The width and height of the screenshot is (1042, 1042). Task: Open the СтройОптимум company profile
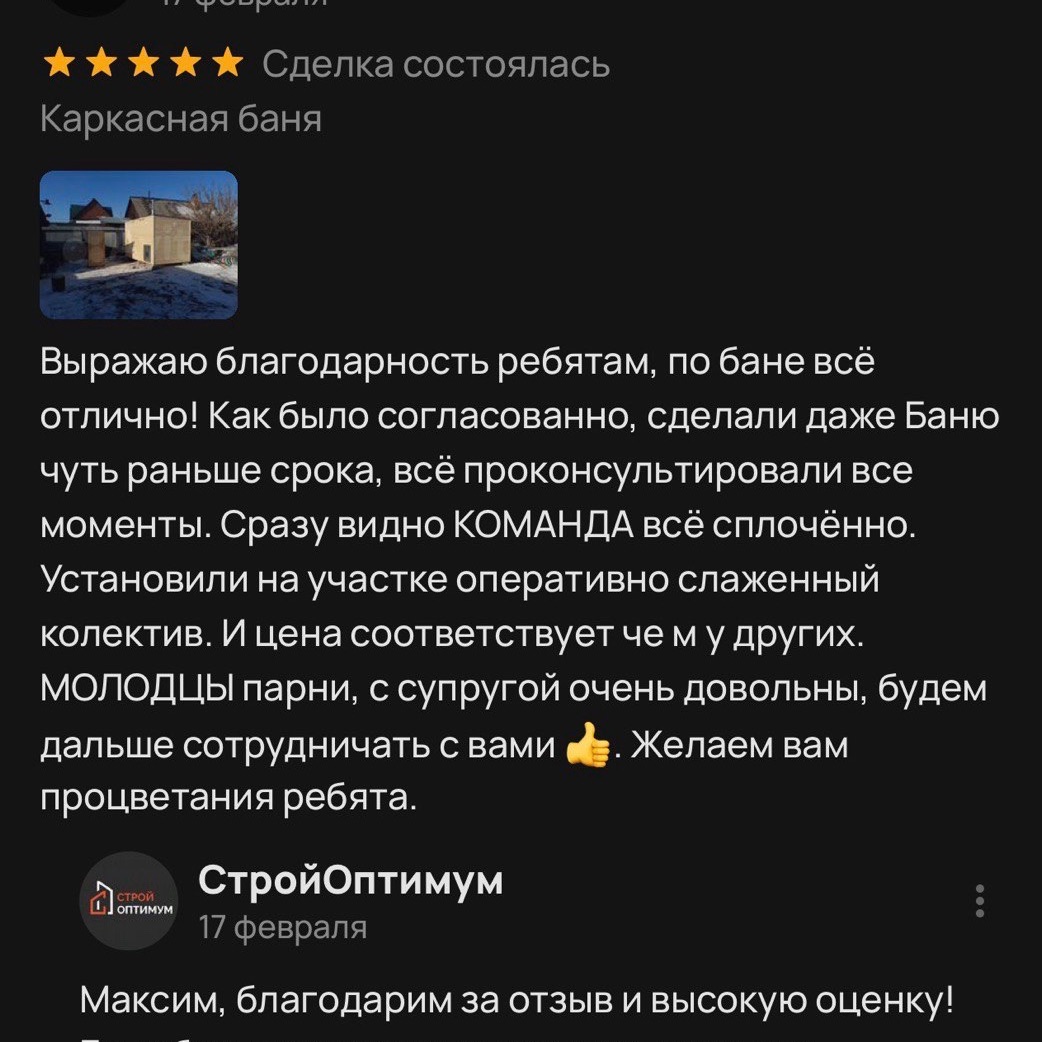click(x=350, y=881)
